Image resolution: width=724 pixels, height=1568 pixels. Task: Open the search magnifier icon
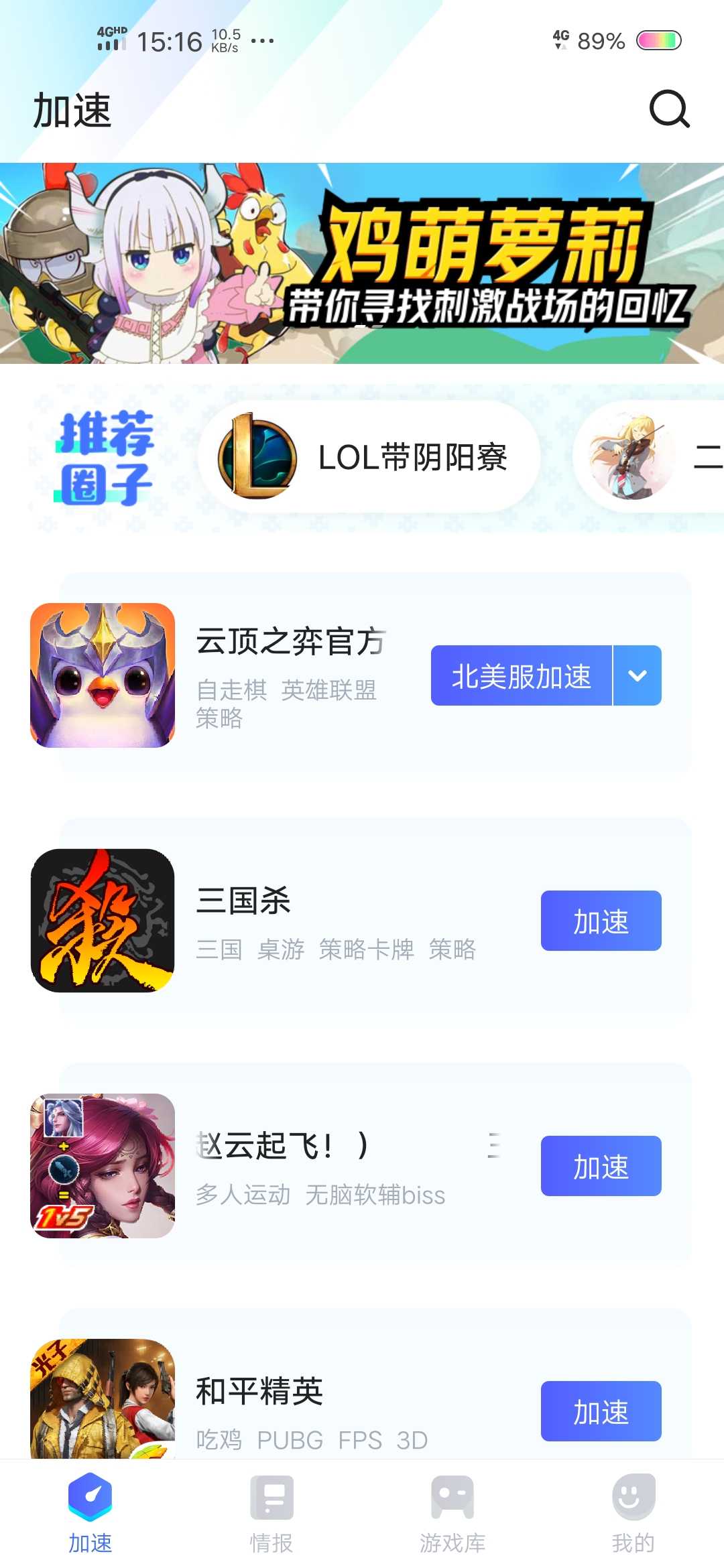[669, 109]
